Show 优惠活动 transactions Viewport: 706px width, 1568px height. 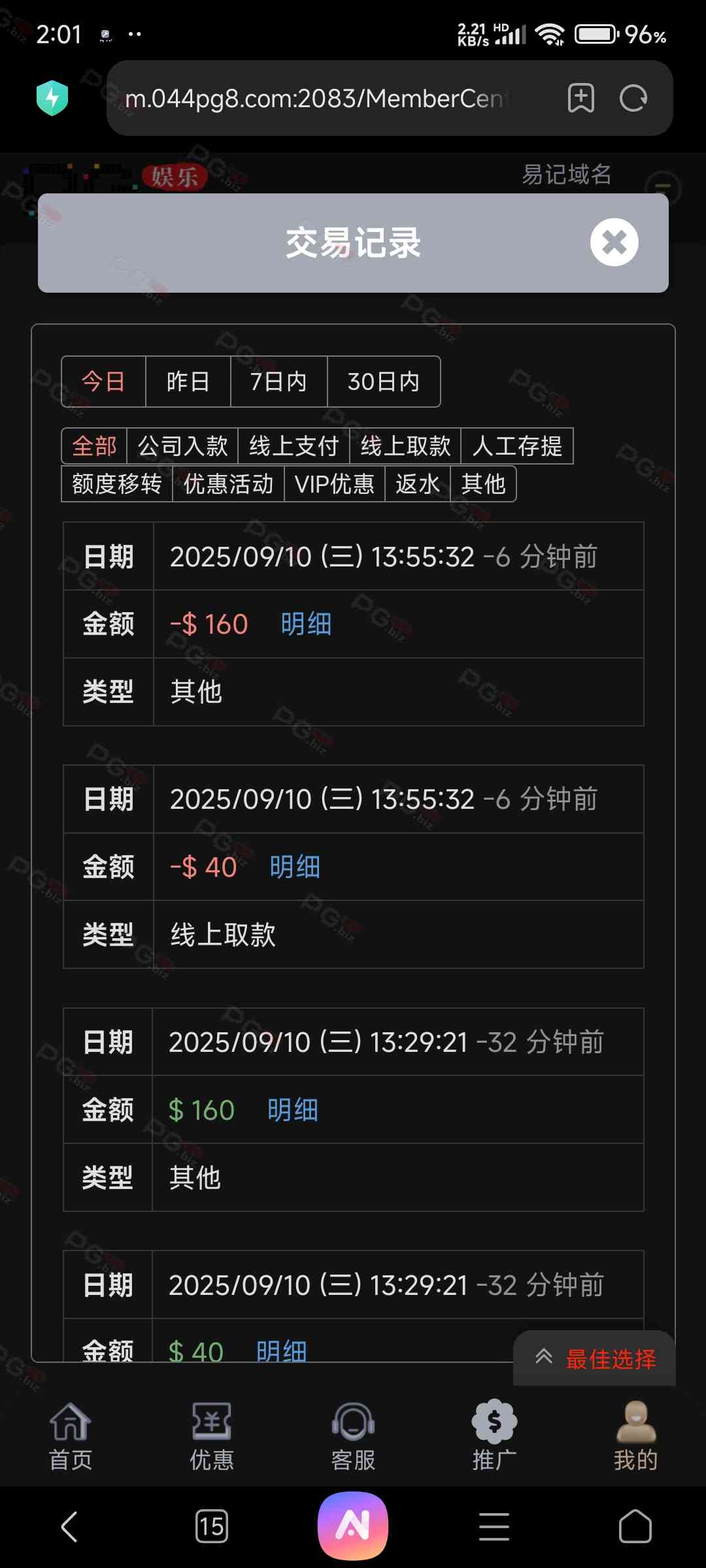click(x=228, y=484)
